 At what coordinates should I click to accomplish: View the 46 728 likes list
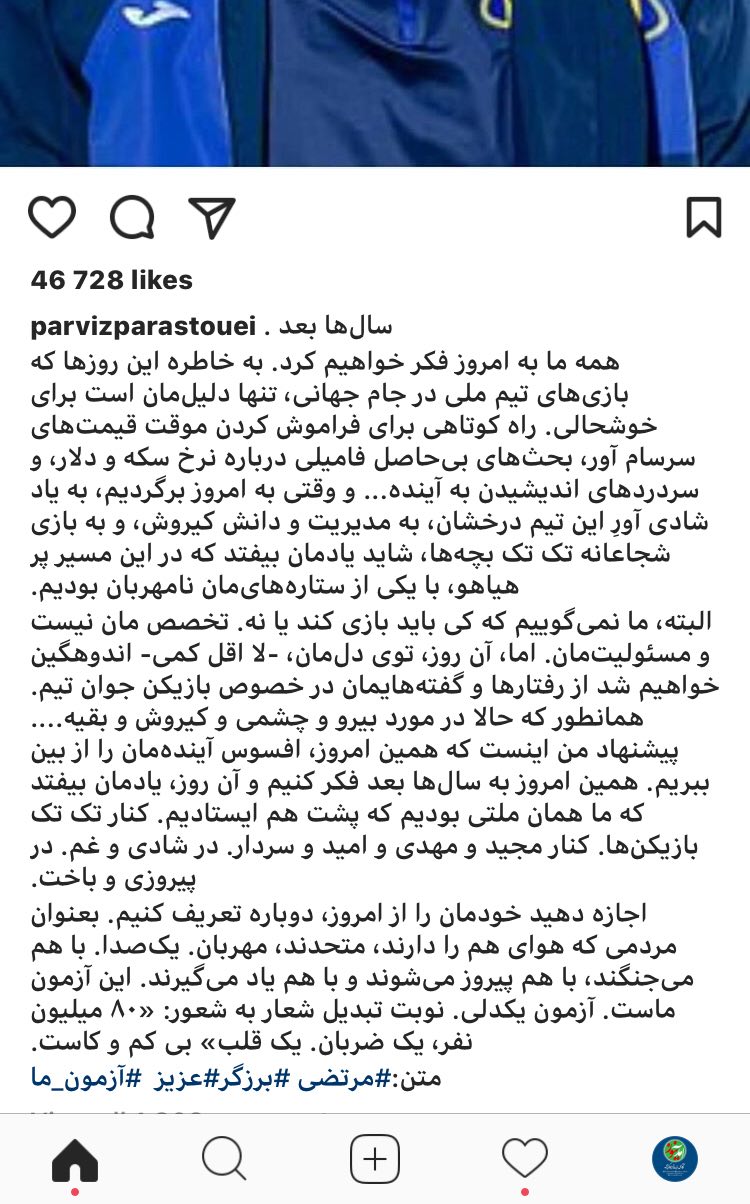pos(112,280)
